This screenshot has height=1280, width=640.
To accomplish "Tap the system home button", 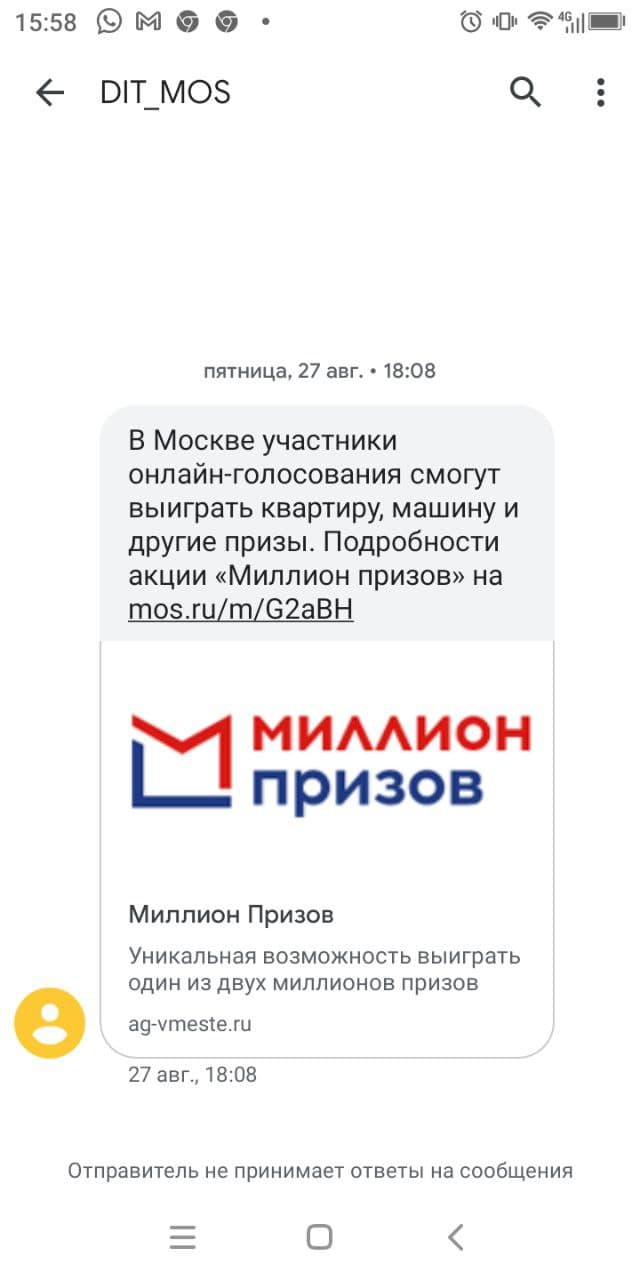I will [x=319, y=1237].
